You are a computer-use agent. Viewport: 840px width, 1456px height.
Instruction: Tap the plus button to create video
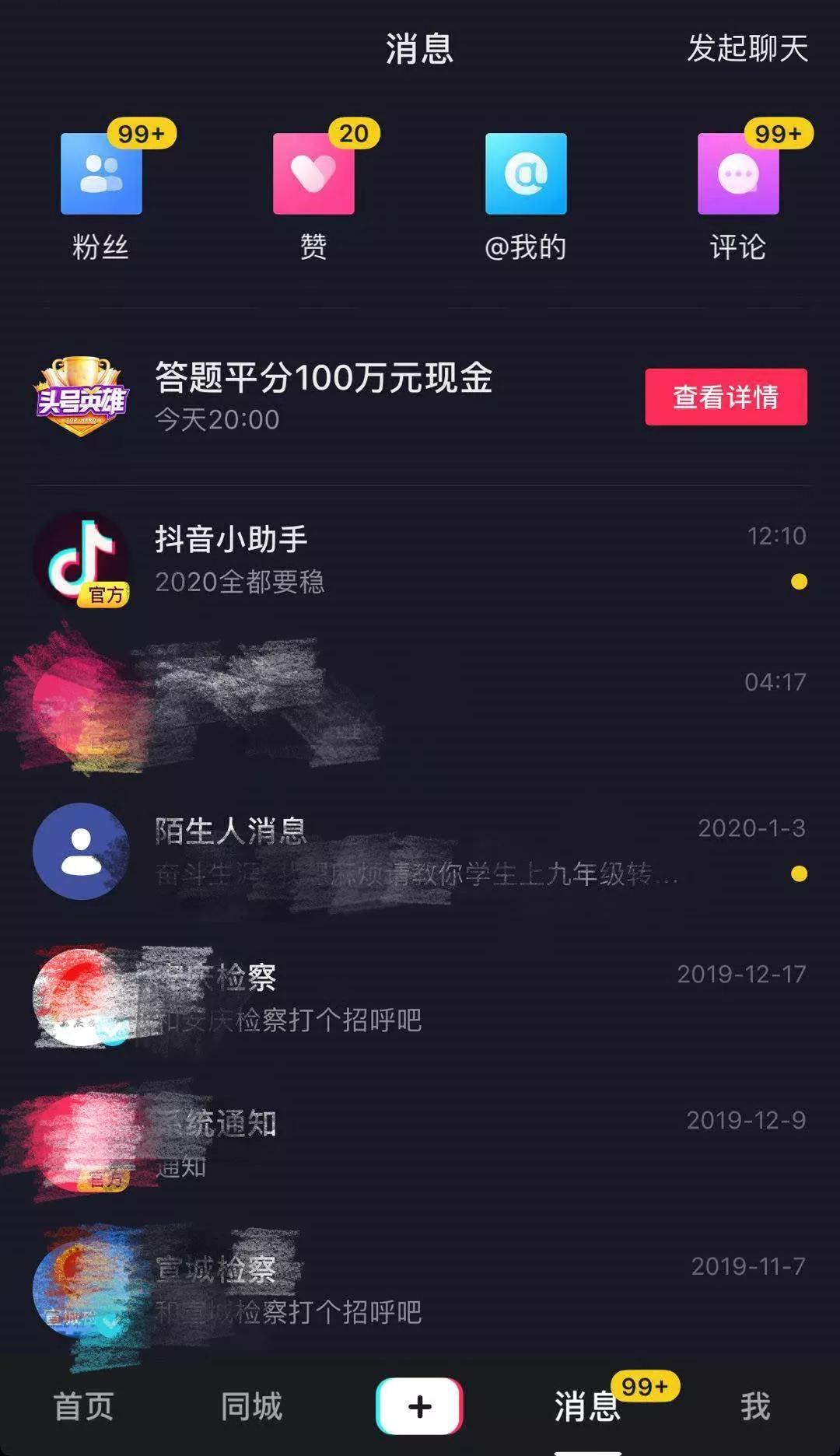[x=419, y=1406]
